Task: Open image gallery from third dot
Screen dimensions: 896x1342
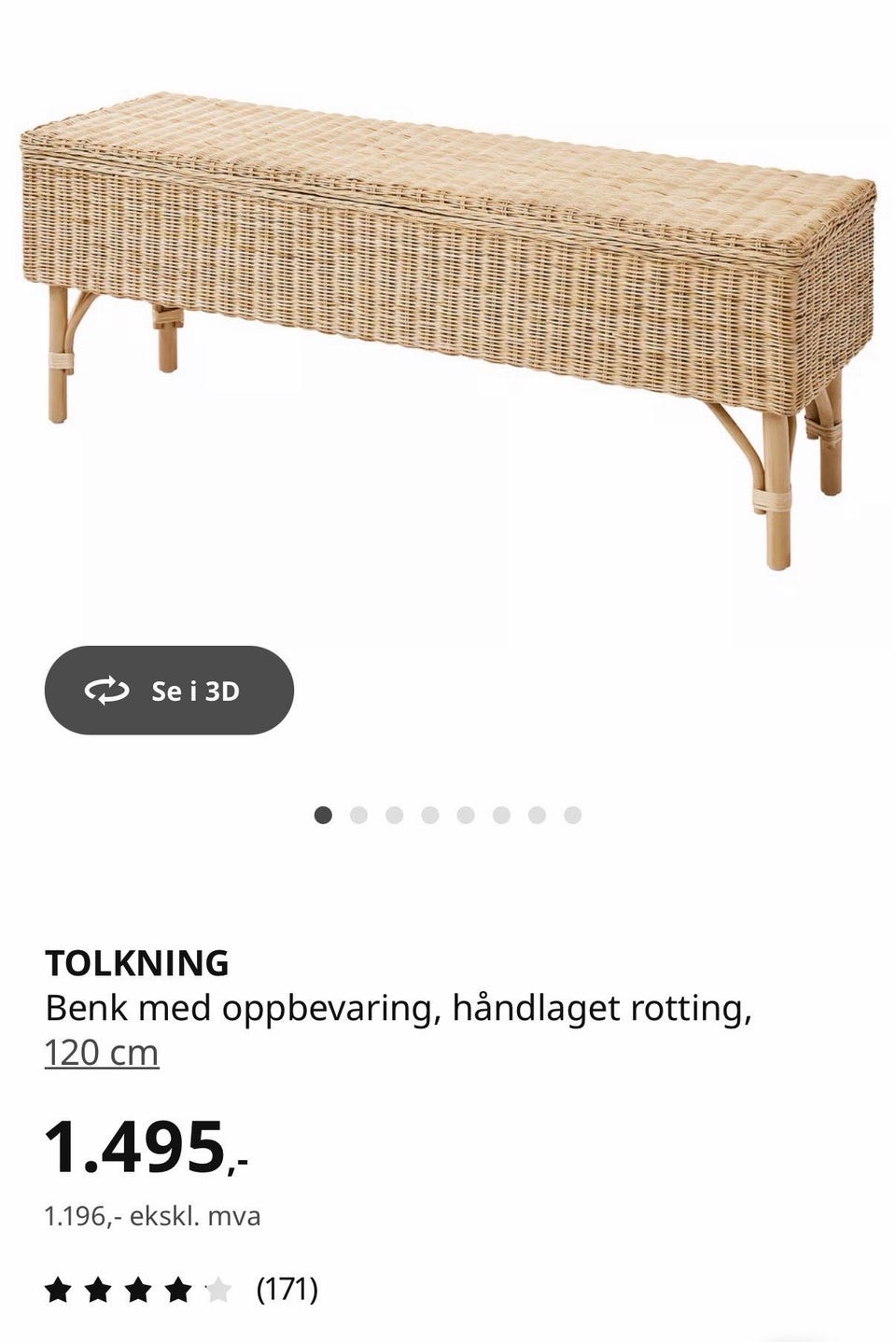Action: [394, 814]
